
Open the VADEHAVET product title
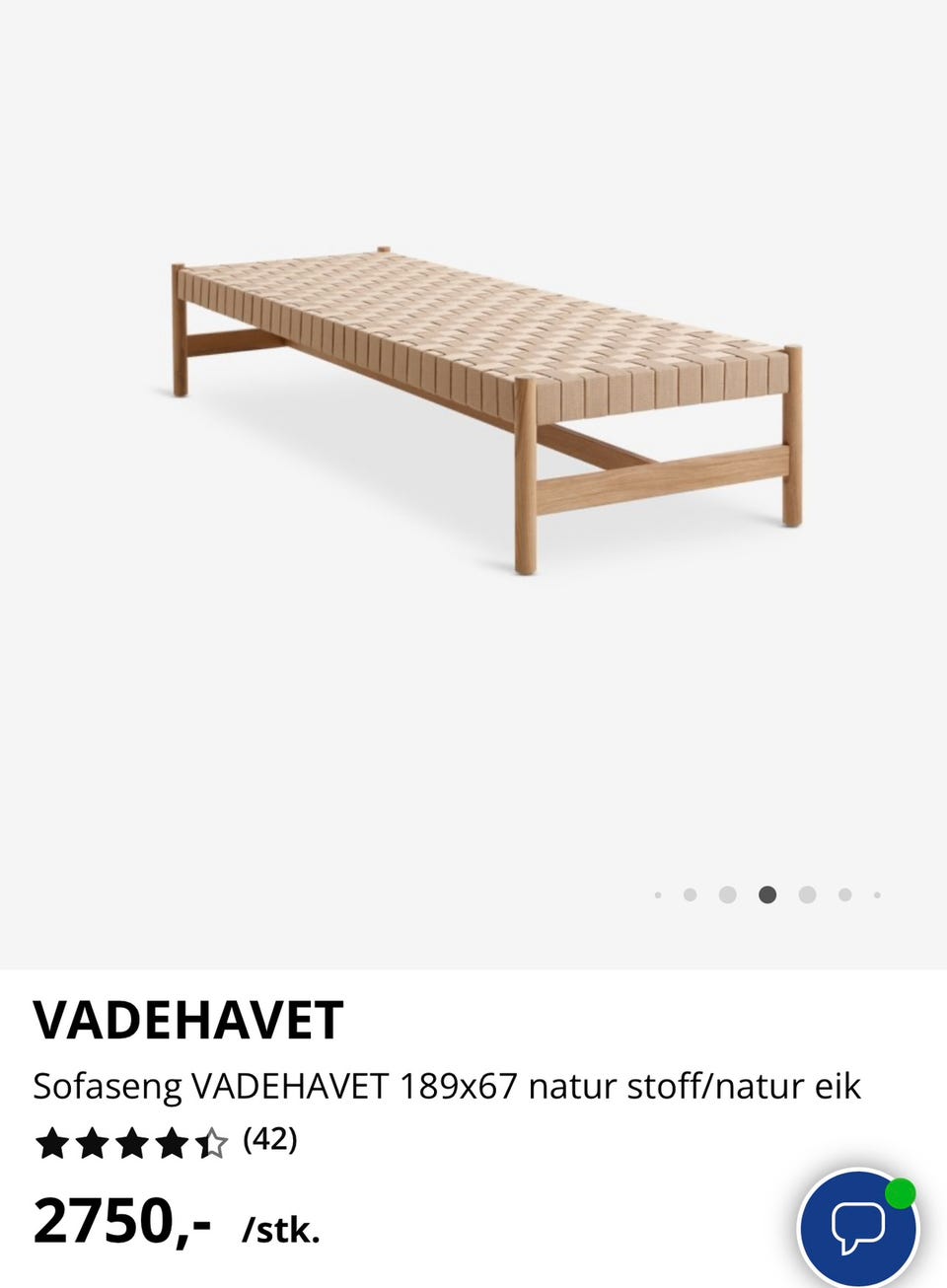185,1022
